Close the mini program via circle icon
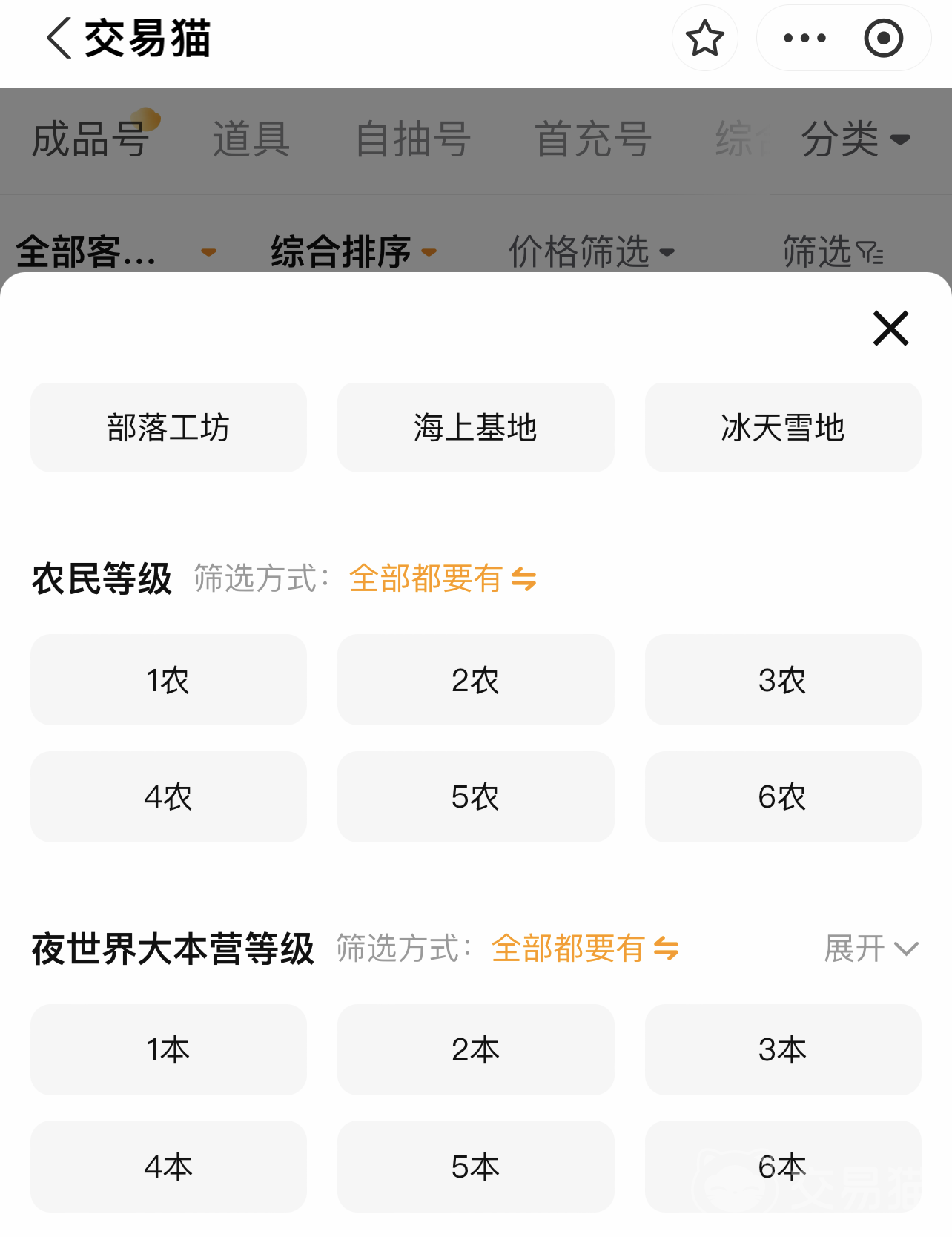Viewport: 952px width, 1237px height. coord(884,39)
